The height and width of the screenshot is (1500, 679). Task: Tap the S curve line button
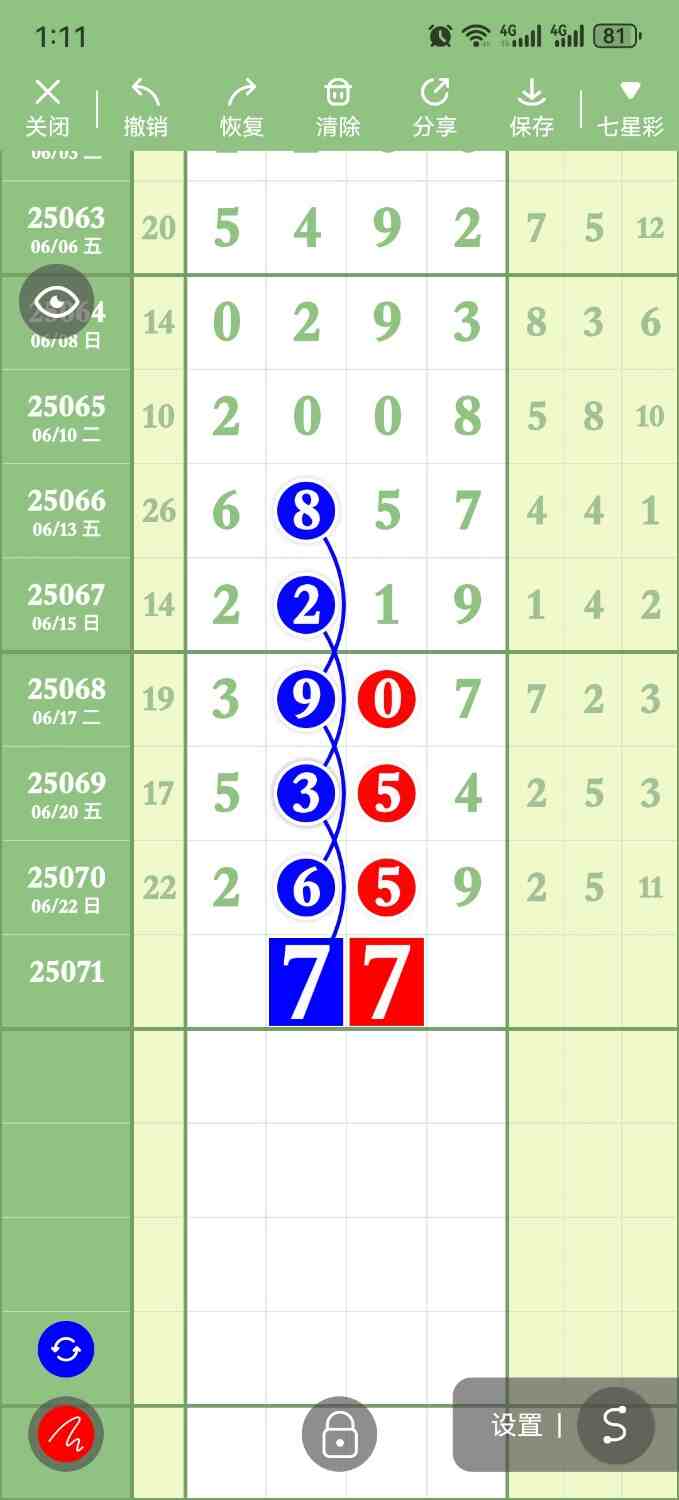(615, 1425)
